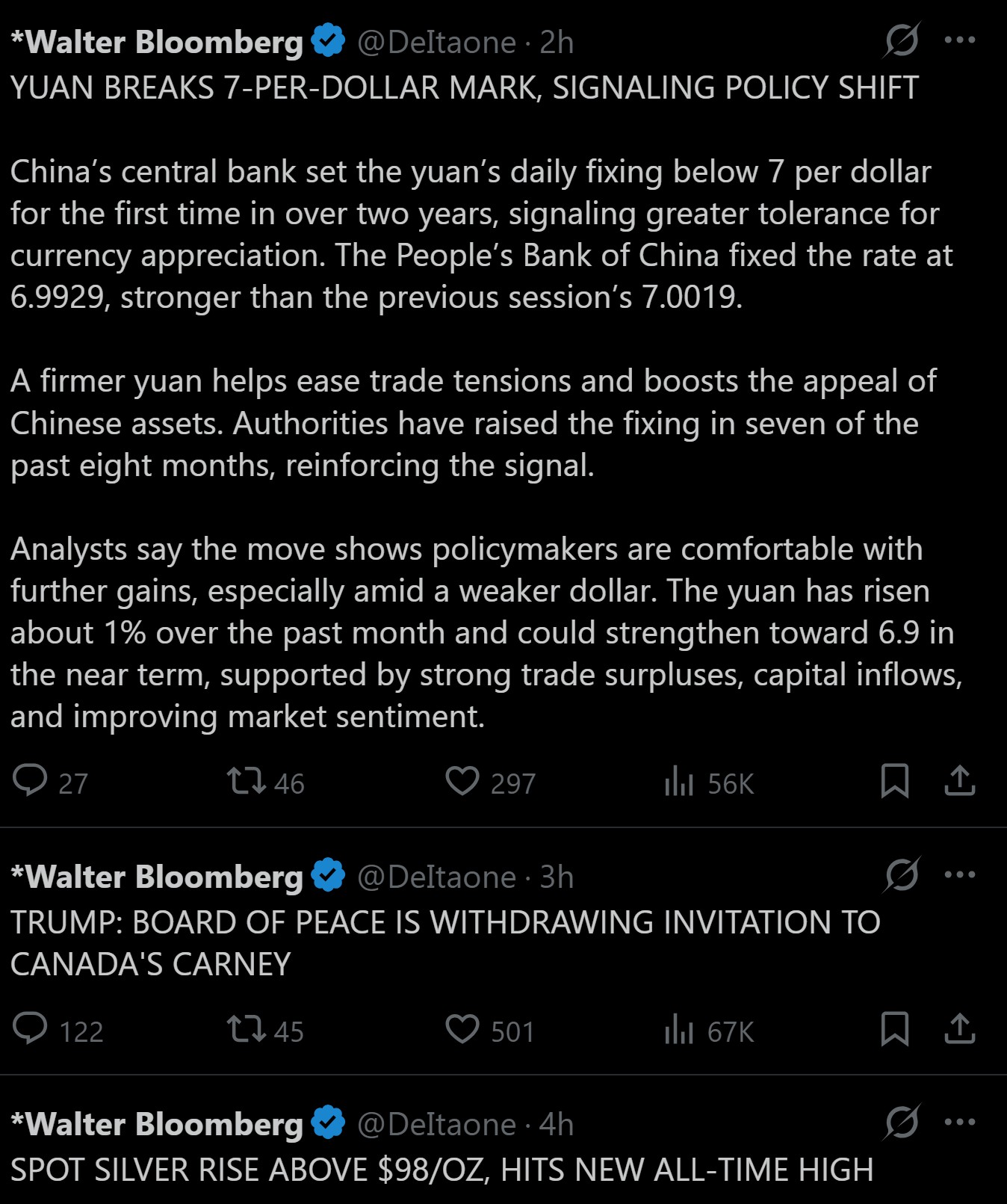1007x1204 pixels.
Task: Share the yuan fixing post
Action: [x=959, y=781]
